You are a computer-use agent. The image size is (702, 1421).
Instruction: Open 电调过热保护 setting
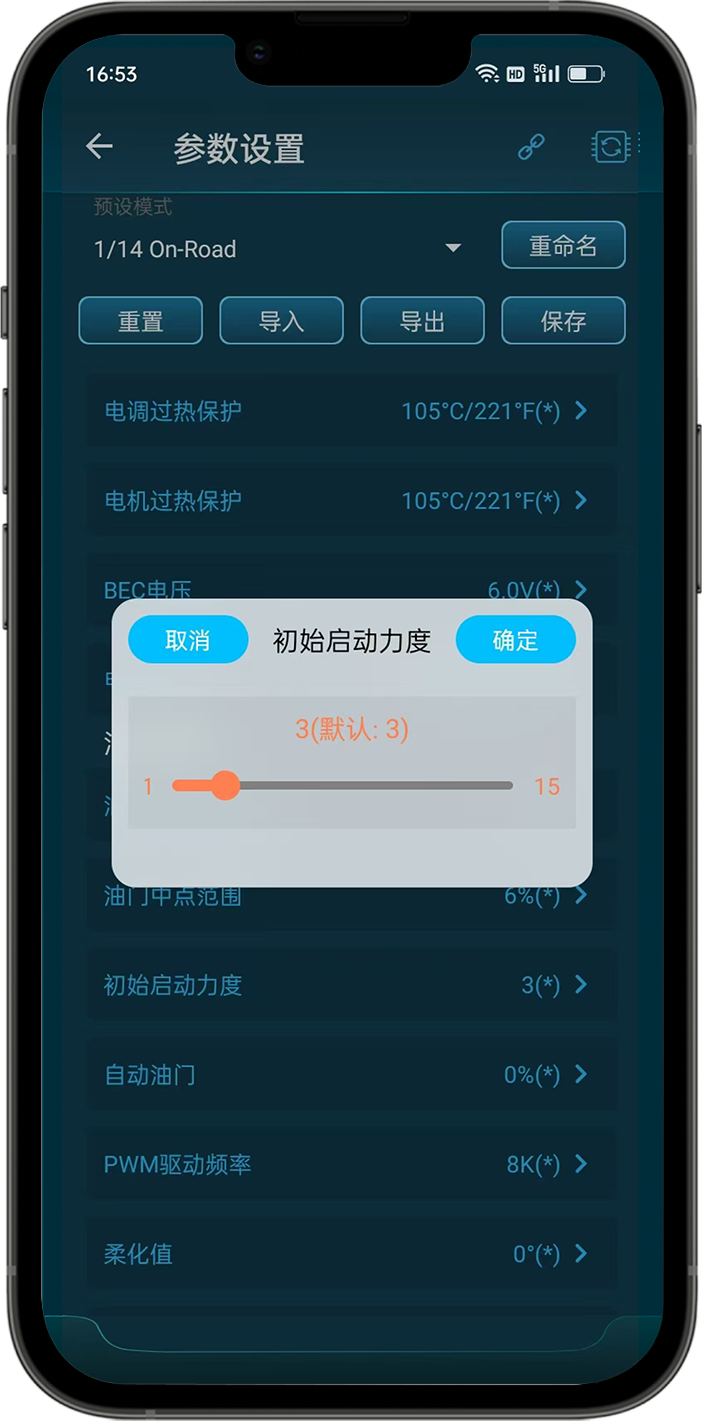tap(350, 411)
